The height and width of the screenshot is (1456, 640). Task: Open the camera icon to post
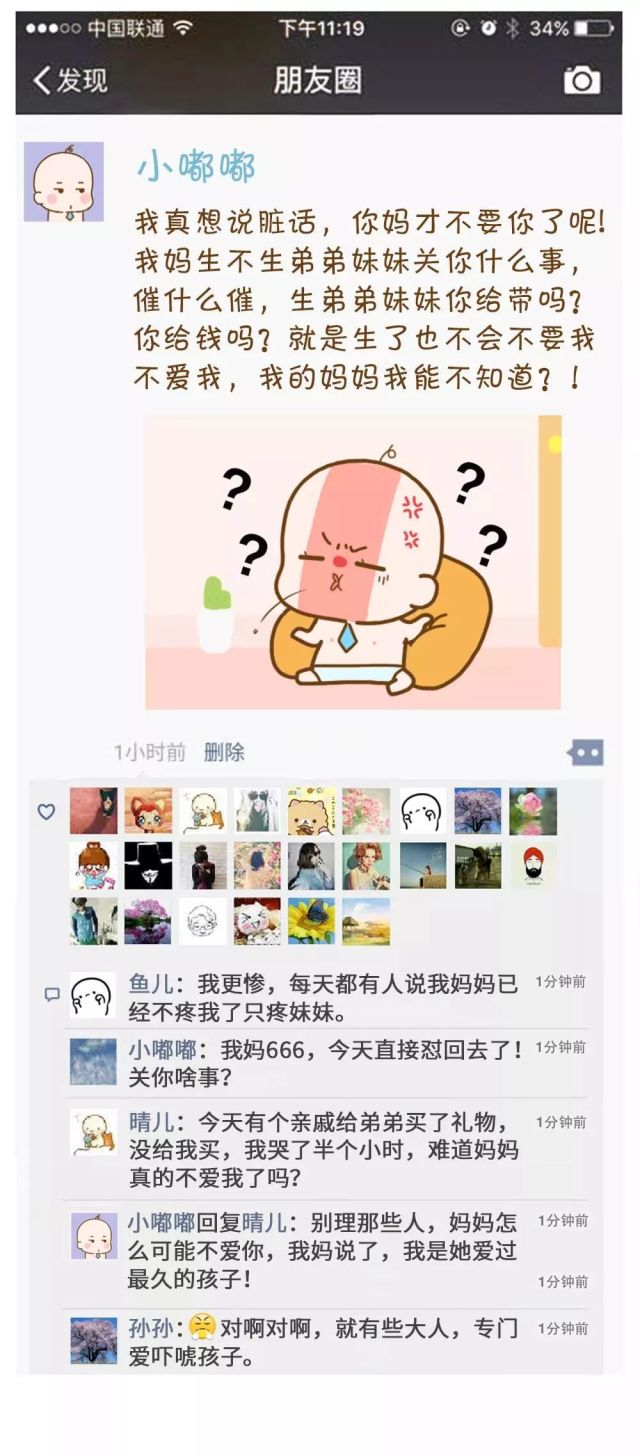click(x=582, y=80)
